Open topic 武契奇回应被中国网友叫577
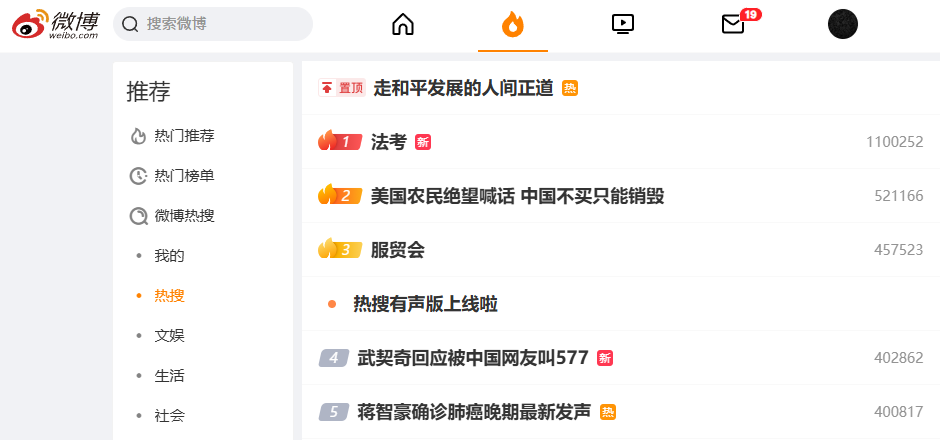The width and height of the screenshot is (940, 440). click(472, 358)
